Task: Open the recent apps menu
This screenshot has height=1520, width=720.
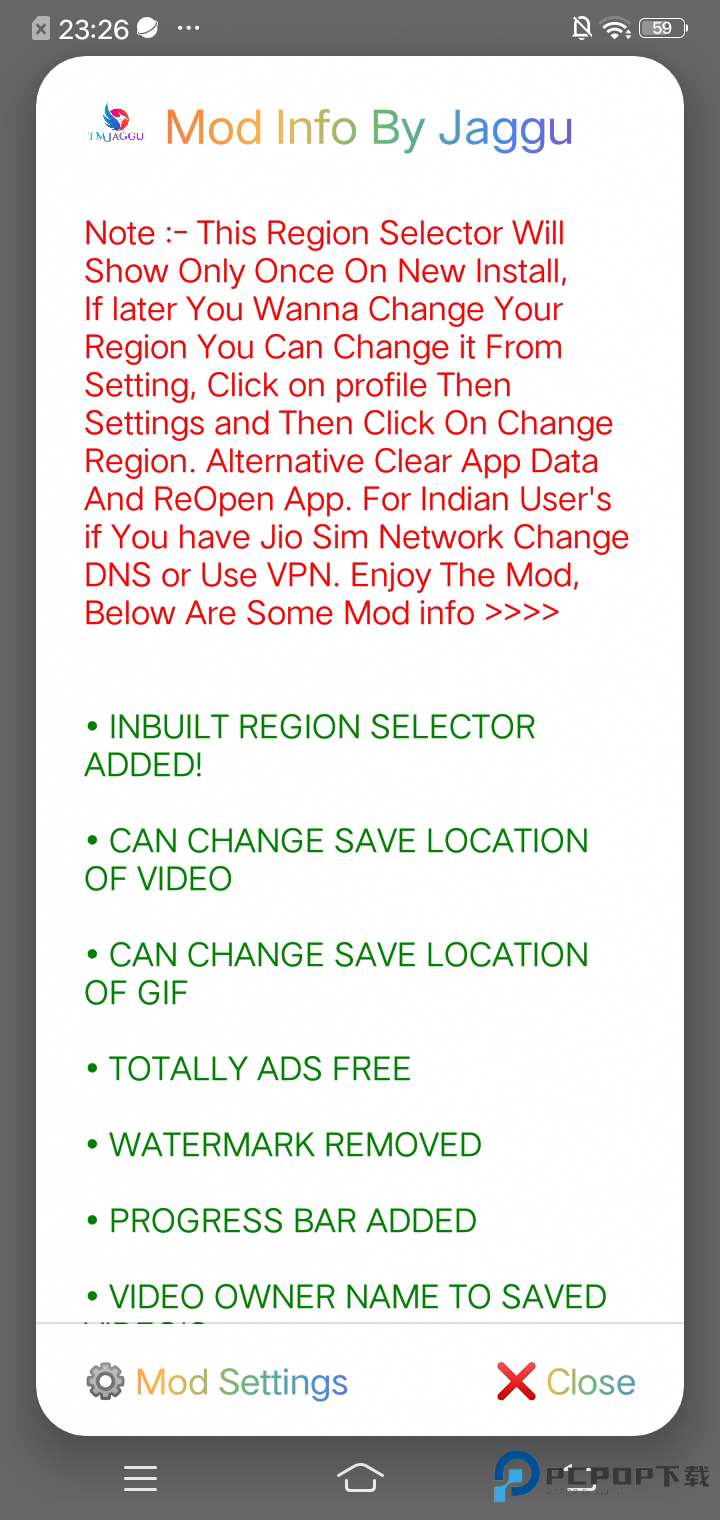Action: pyautogui.click(x=140, y=1478)
